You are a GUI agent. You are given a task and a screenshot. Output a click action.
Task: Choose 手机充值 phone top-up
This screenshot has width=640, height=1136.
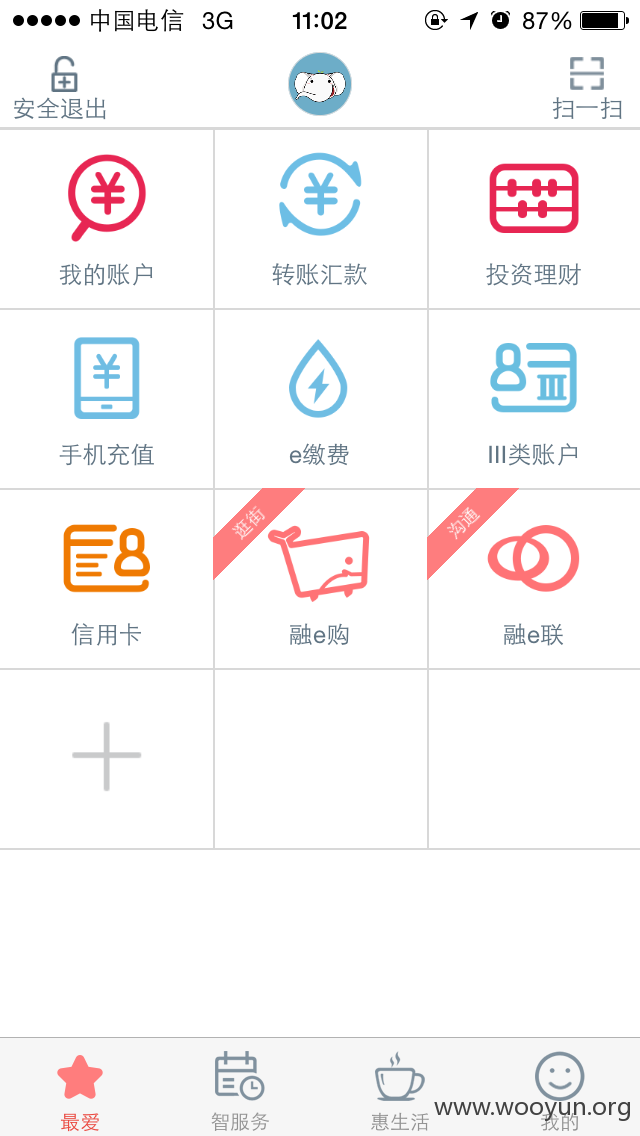107,399
